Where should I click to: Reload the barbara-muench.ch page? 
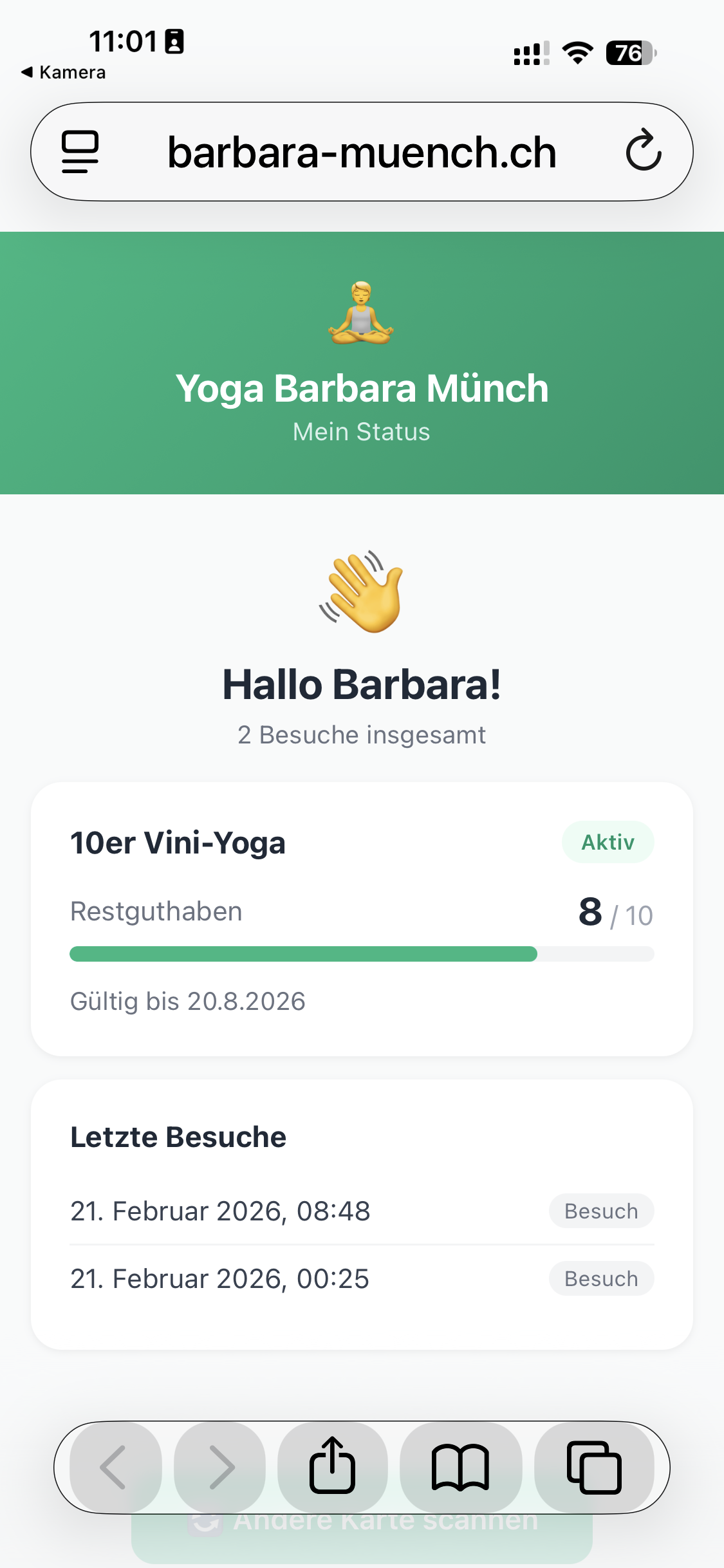pos(644,151)
